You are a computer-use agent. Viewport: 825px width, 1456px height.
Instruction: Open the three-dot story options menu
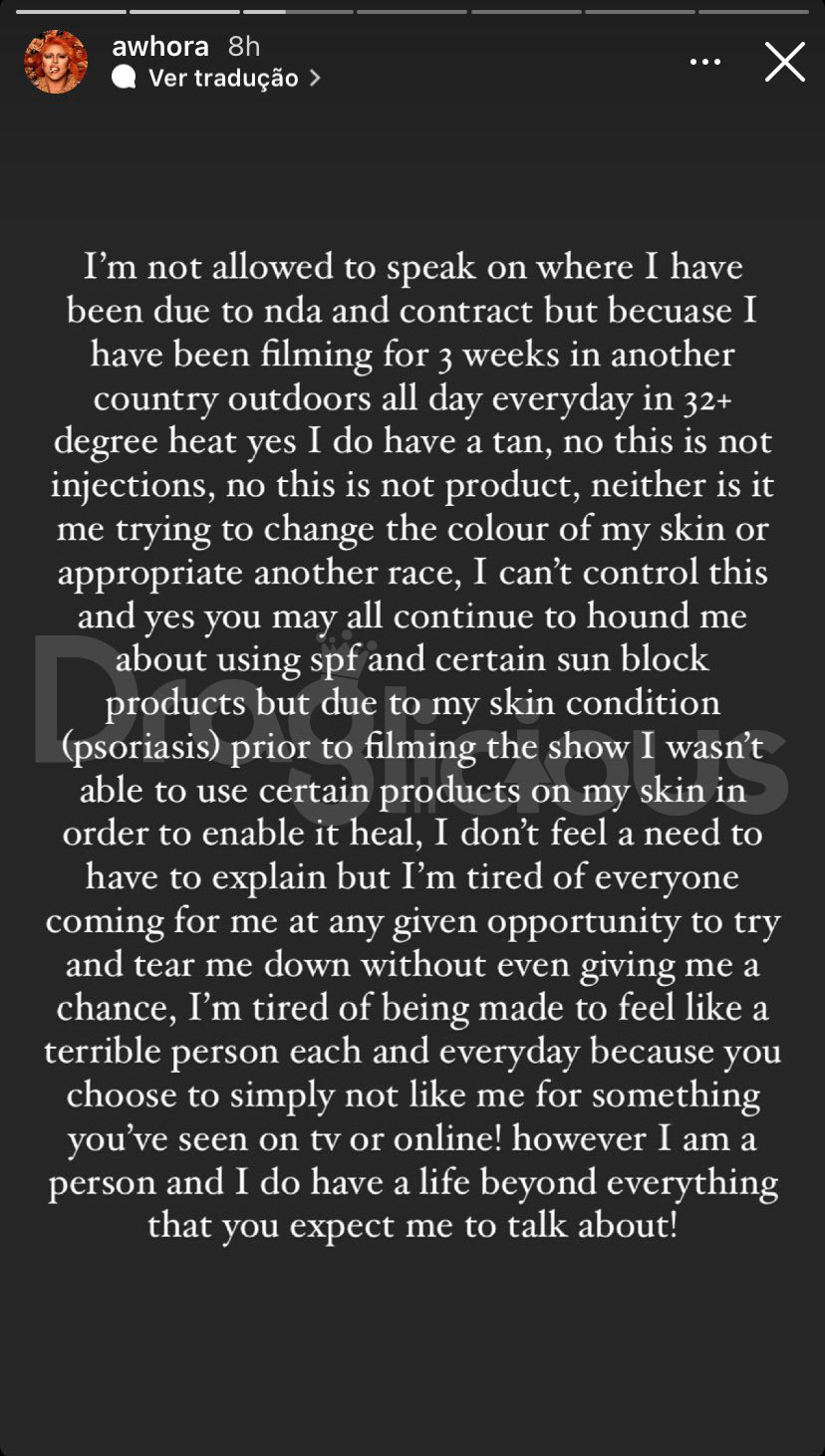[704, 63]
